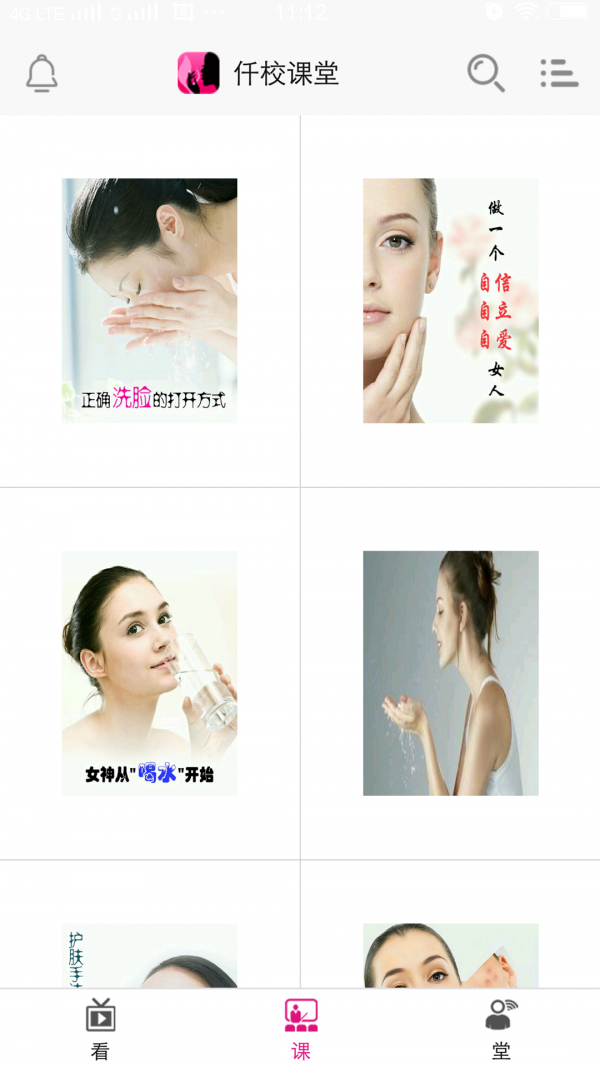
Task: Open the lesson of woman catching water in hands
Action: [x=450, y=673]
